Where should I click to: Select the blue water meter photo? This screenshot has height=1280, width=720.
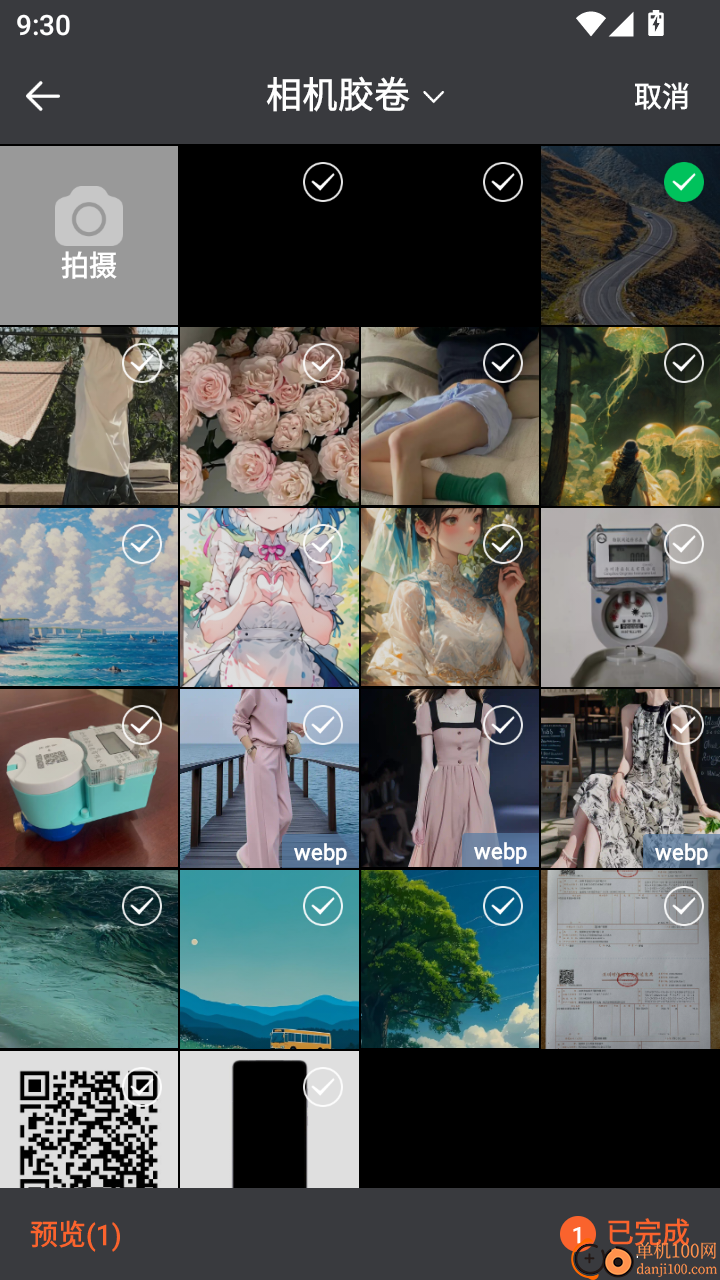[142, 725]
